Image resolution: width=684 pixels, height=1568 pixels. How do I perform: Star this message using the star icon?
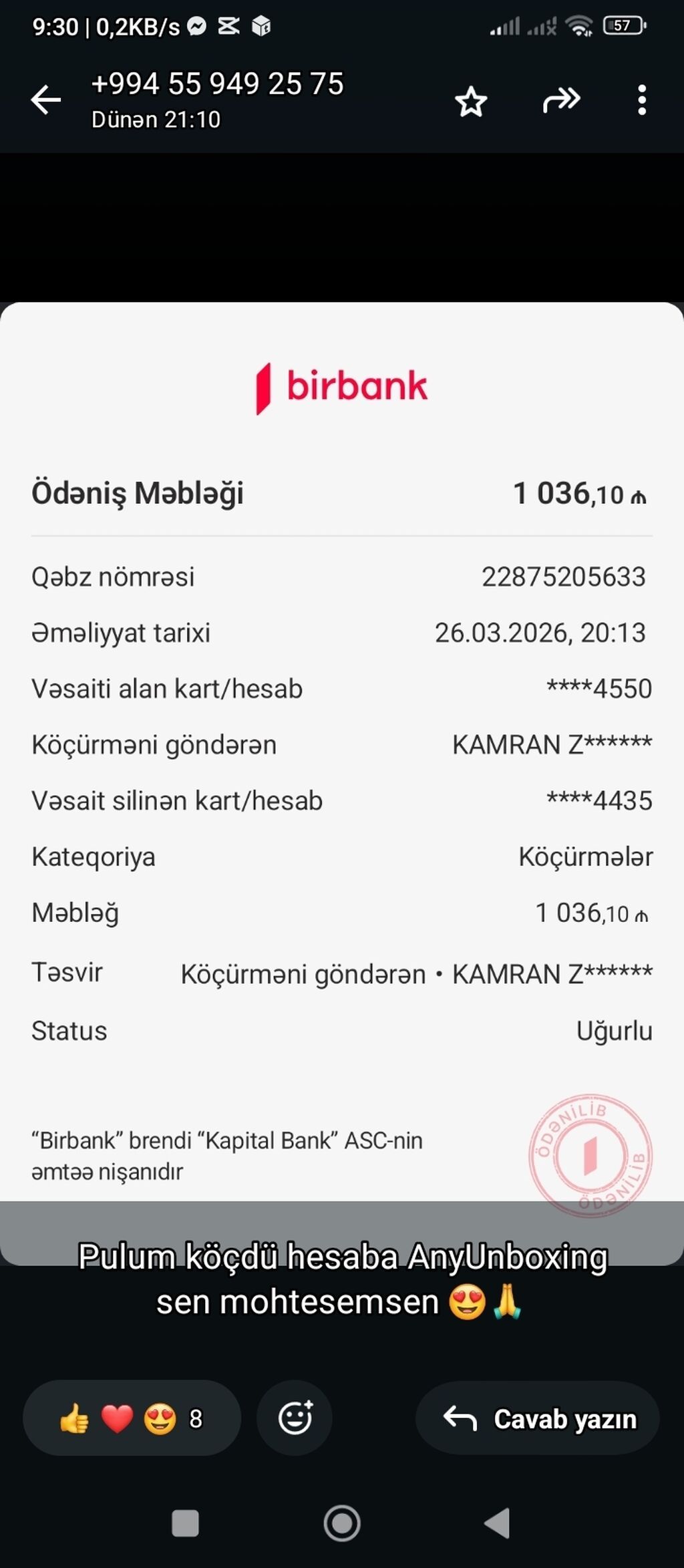[x=470, y=101]
